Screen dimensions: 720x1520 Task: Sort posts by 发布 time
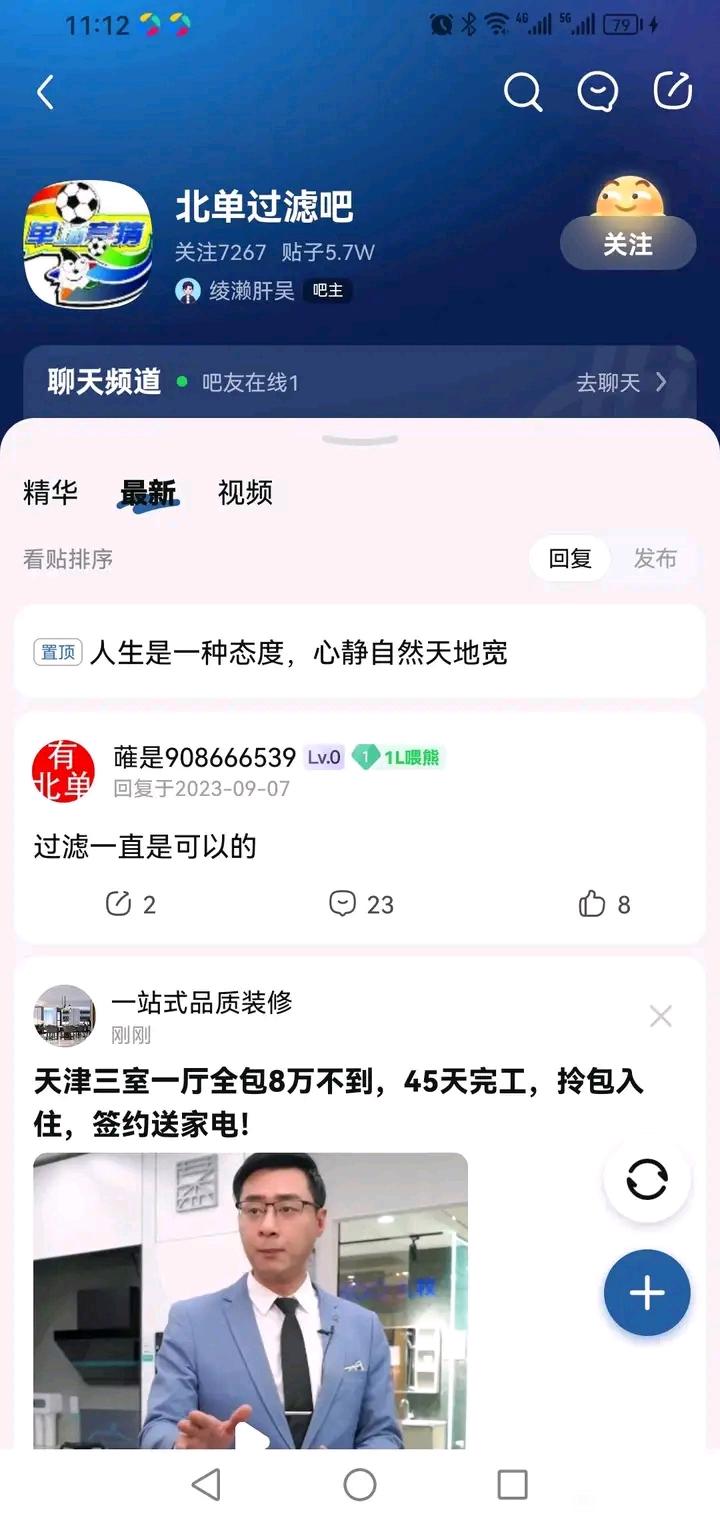pos(655,559)
